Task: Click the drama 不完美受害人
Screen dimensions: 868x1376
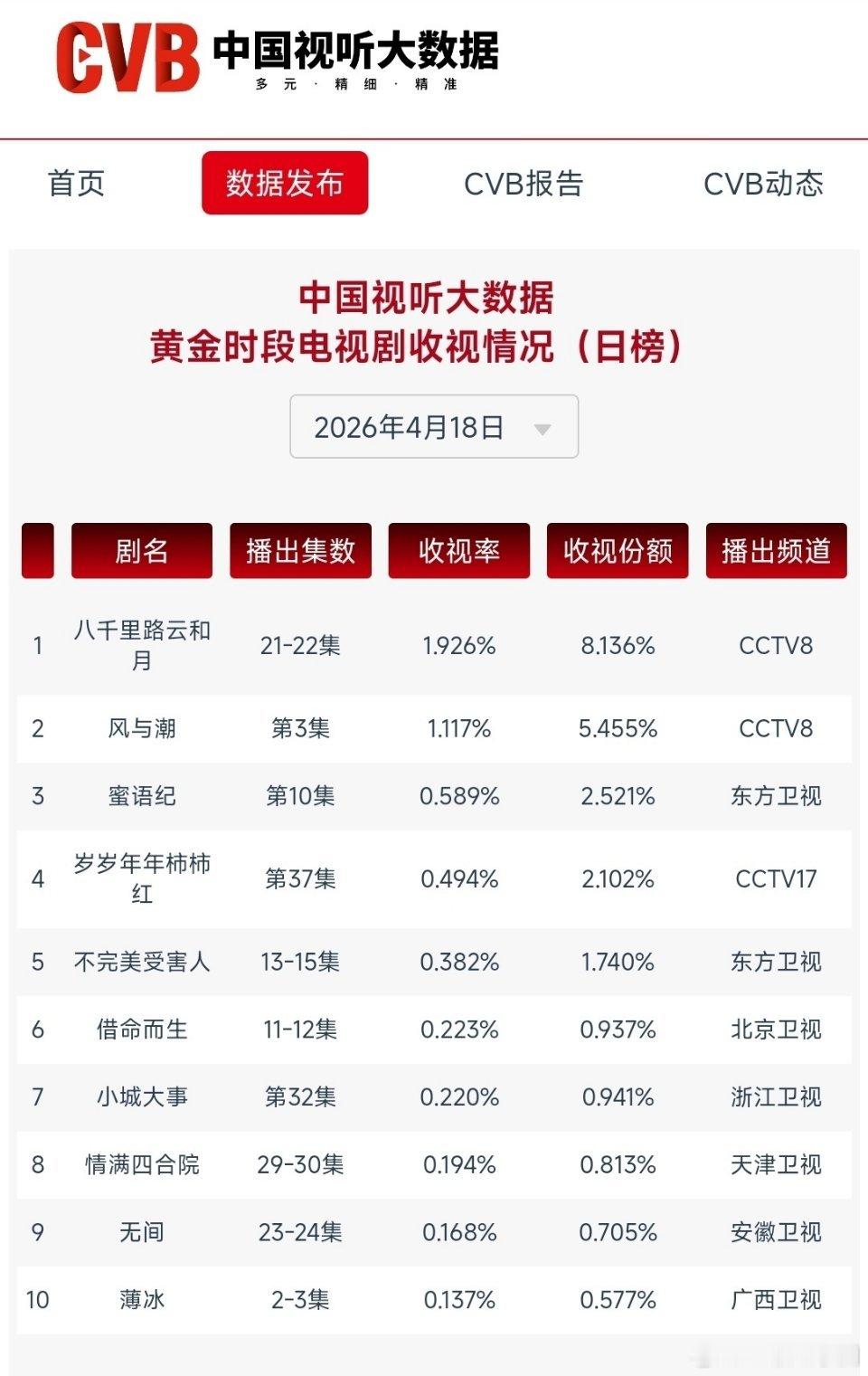Action: [x=140, y=961]
